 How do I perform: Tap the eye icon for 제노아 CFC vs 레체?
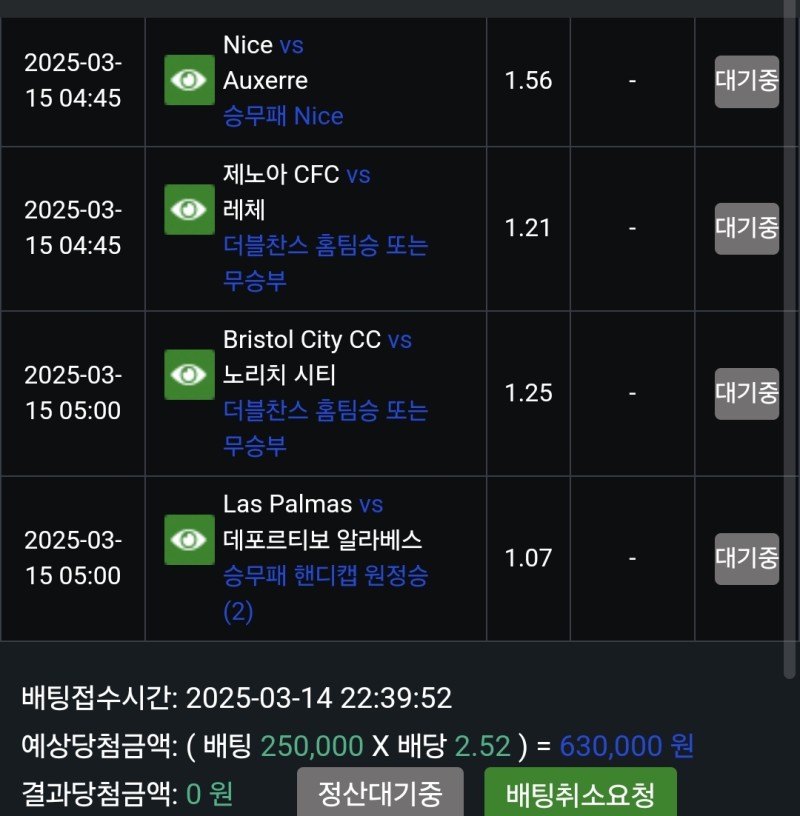[189, 209]
